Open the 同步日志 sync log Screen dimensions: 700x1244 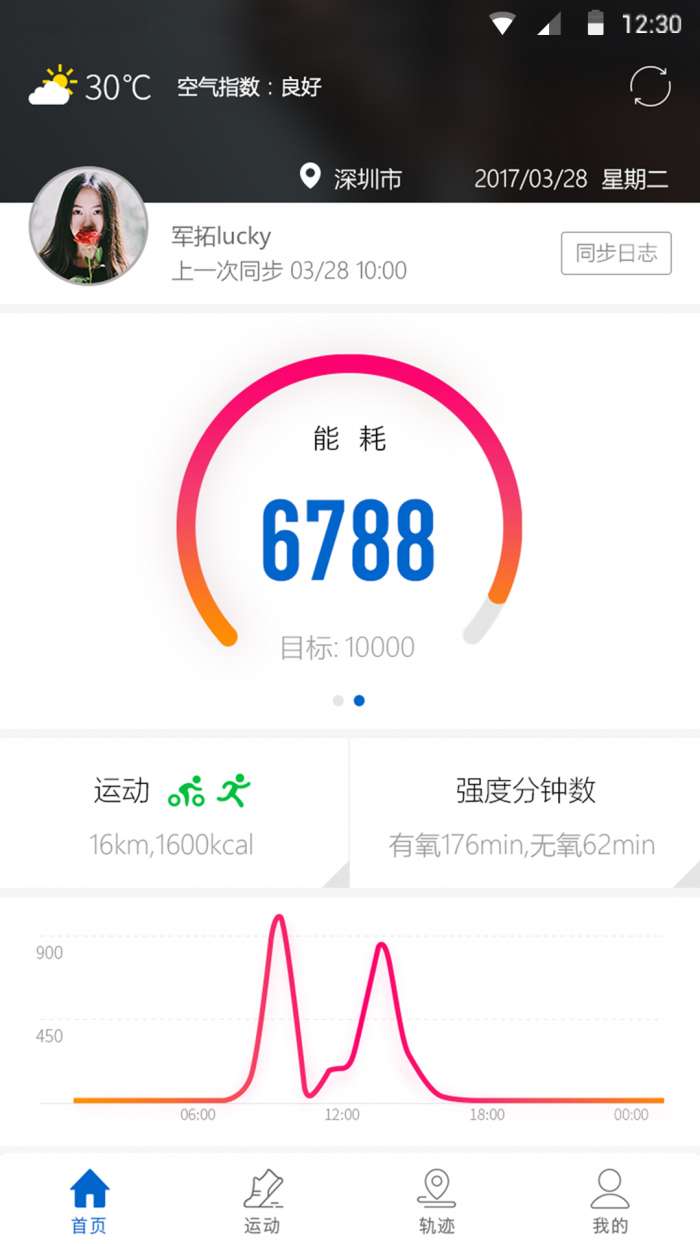[616, 253]
